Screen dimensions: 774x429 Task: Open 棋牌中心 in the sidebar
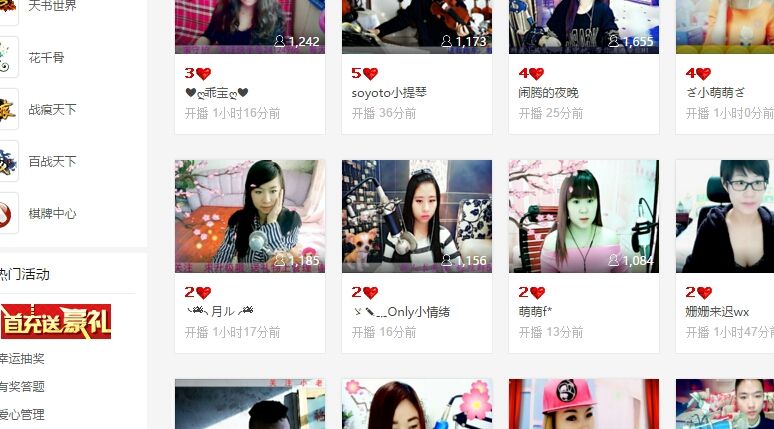[52, 213]
